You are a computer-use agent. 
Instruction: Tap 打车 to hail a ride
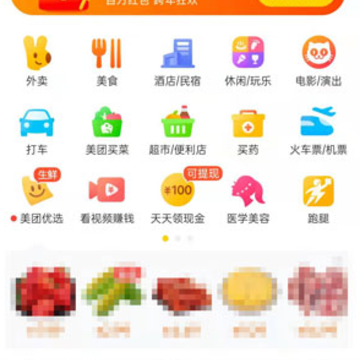point(37,131)
